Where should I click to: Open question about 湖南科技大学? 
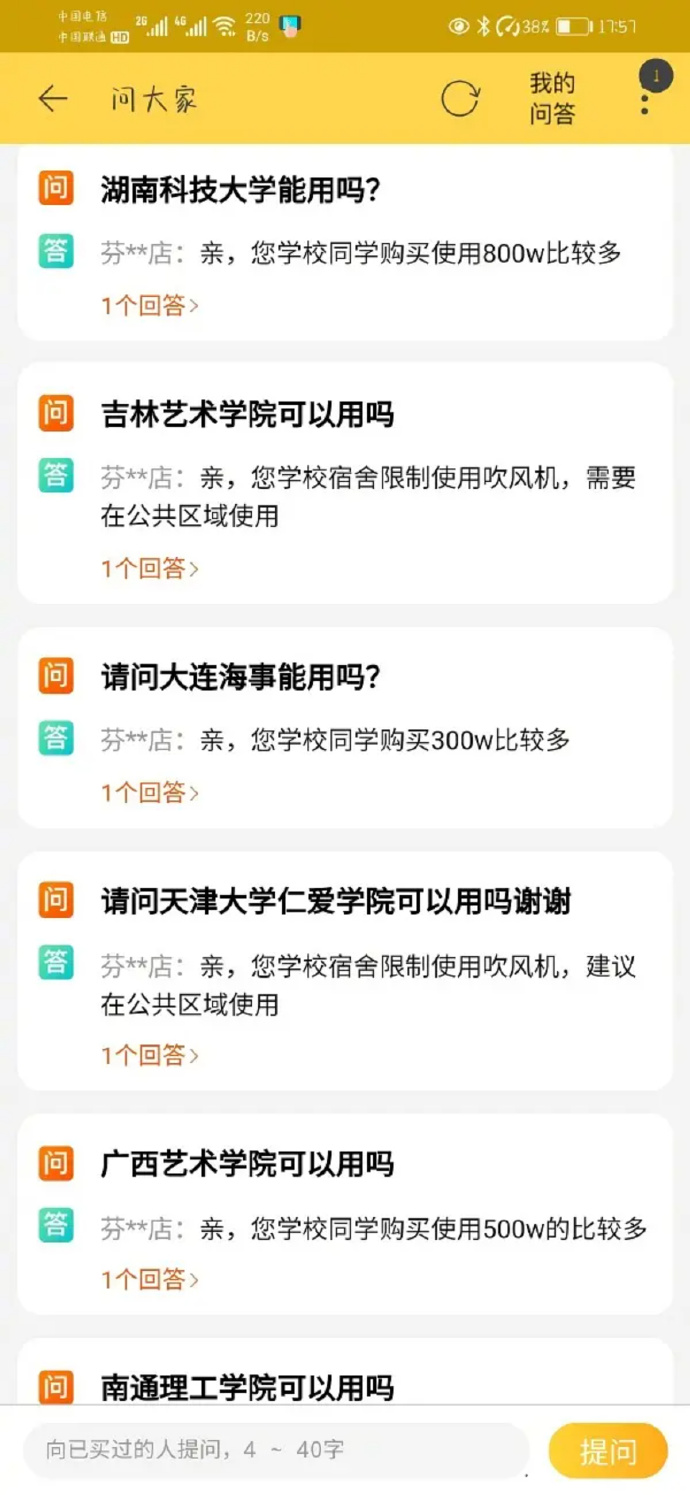[240, 189]
